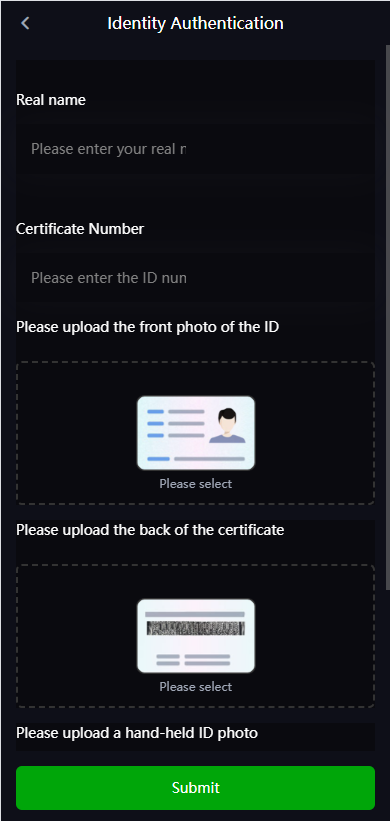This screenshot has height=821, width=390.
Task: Select the back of the certificate photo
Action: coord(195,636)
